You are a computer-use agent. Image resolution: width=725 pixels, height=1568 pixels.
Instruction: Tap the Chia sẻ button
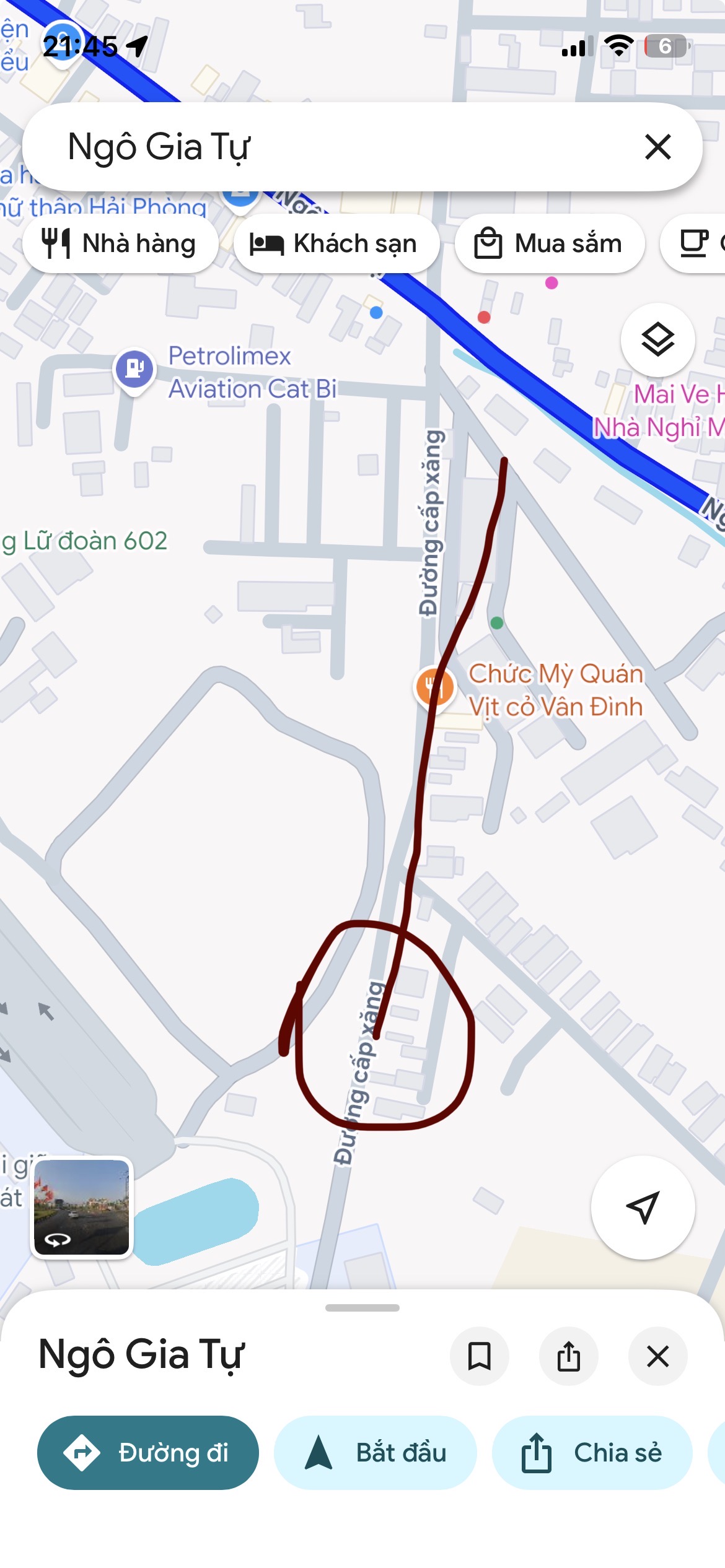(x=592, y=1452)
